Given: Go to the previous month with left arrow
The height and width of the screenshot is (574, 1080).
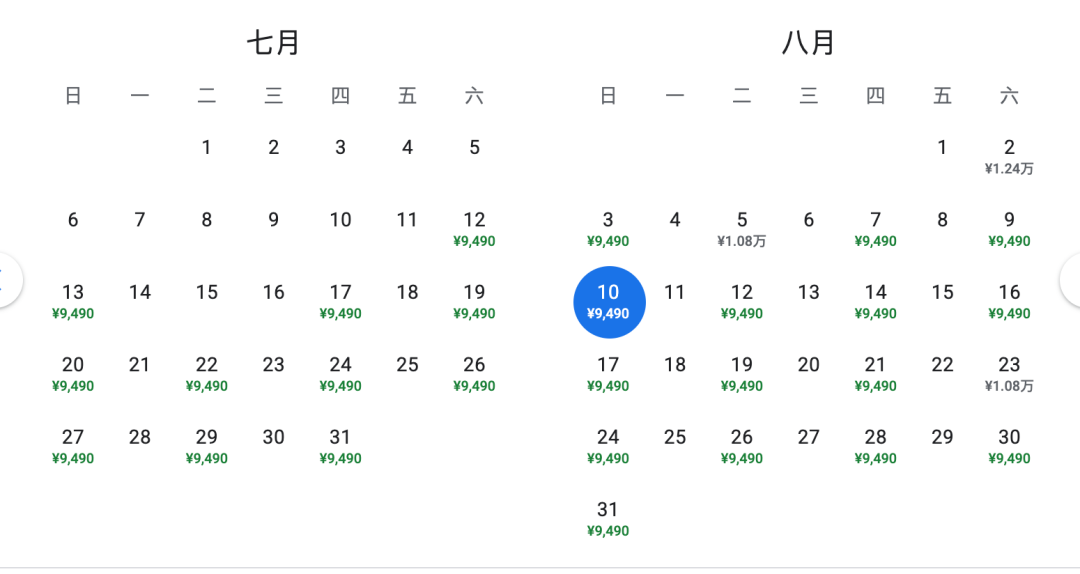Looking at the screenshot, I should coord(8,281).
